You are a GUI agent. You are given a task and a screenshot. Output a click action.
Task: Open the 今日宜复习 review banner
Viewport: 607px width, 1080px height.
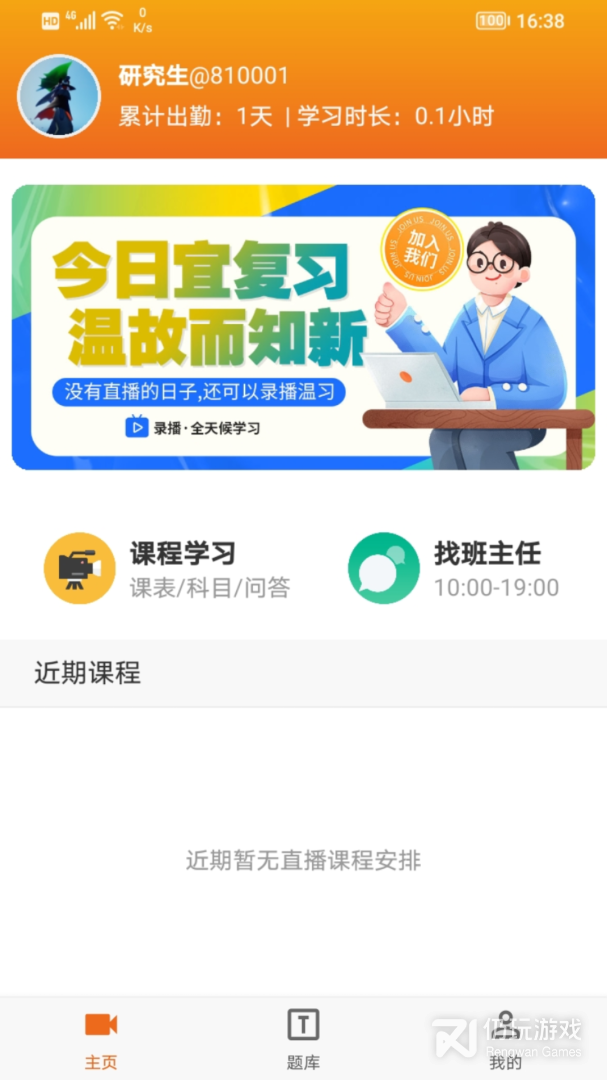click(303, 327)
